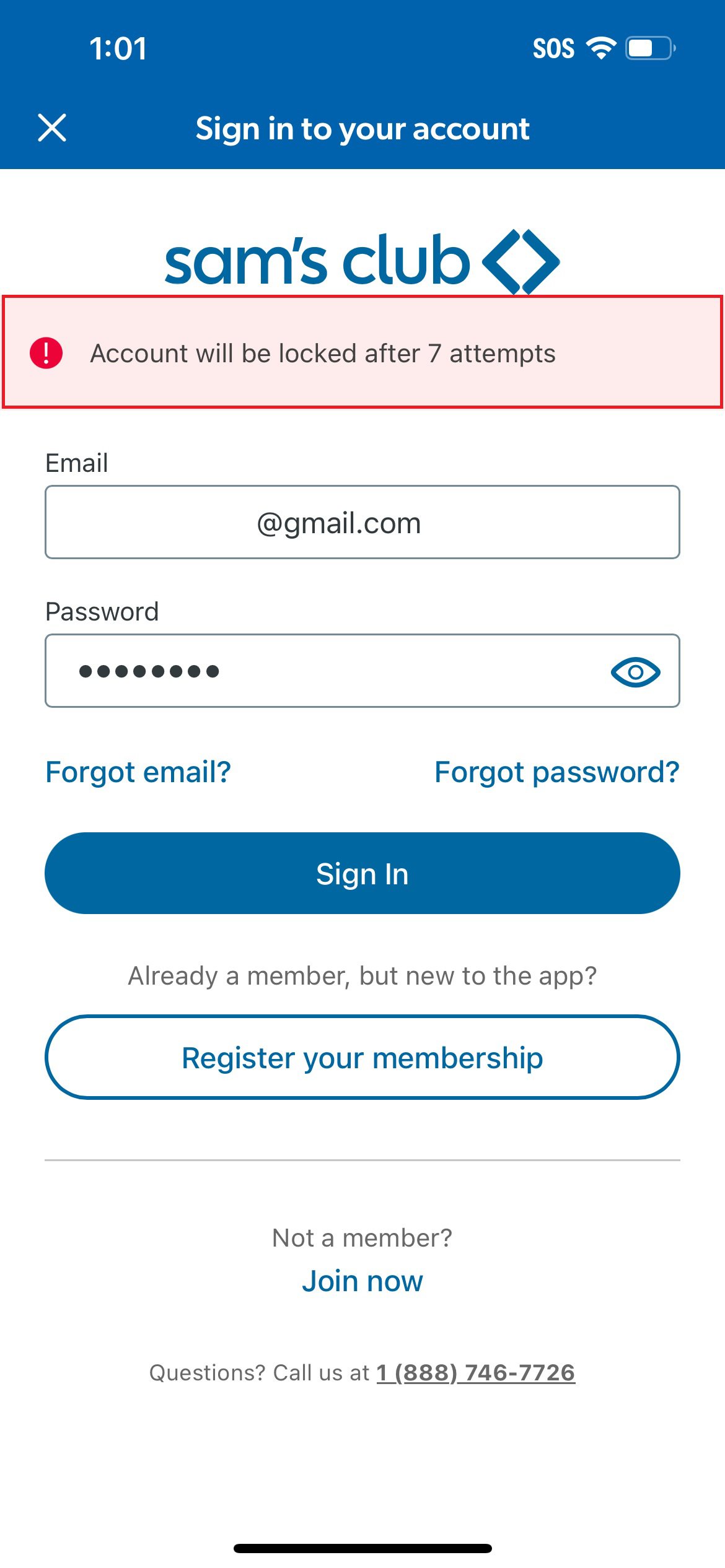
Task: Edit the Email field
Action: coord(362,522)
